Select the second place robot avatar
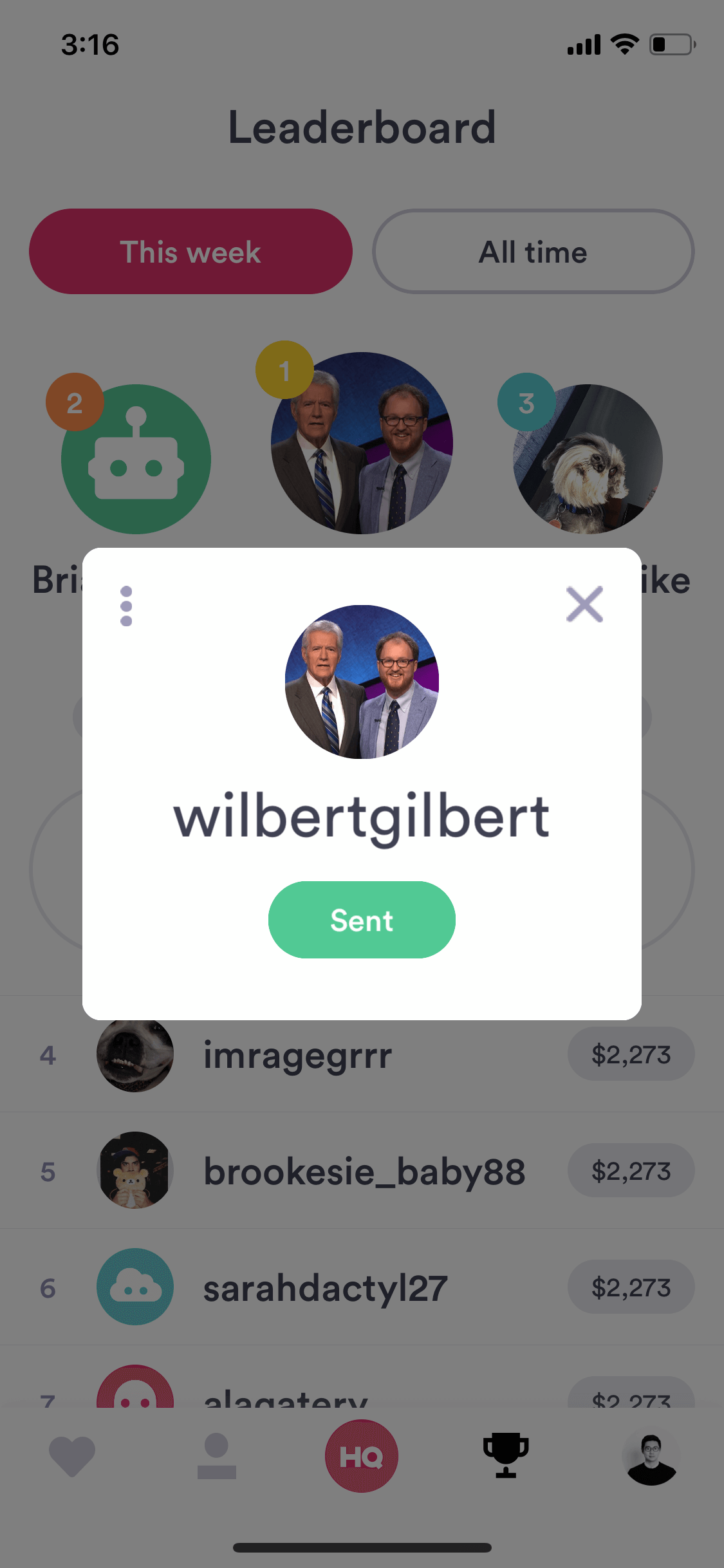Viewport: 724px width, 1568px height. point(136,459)
